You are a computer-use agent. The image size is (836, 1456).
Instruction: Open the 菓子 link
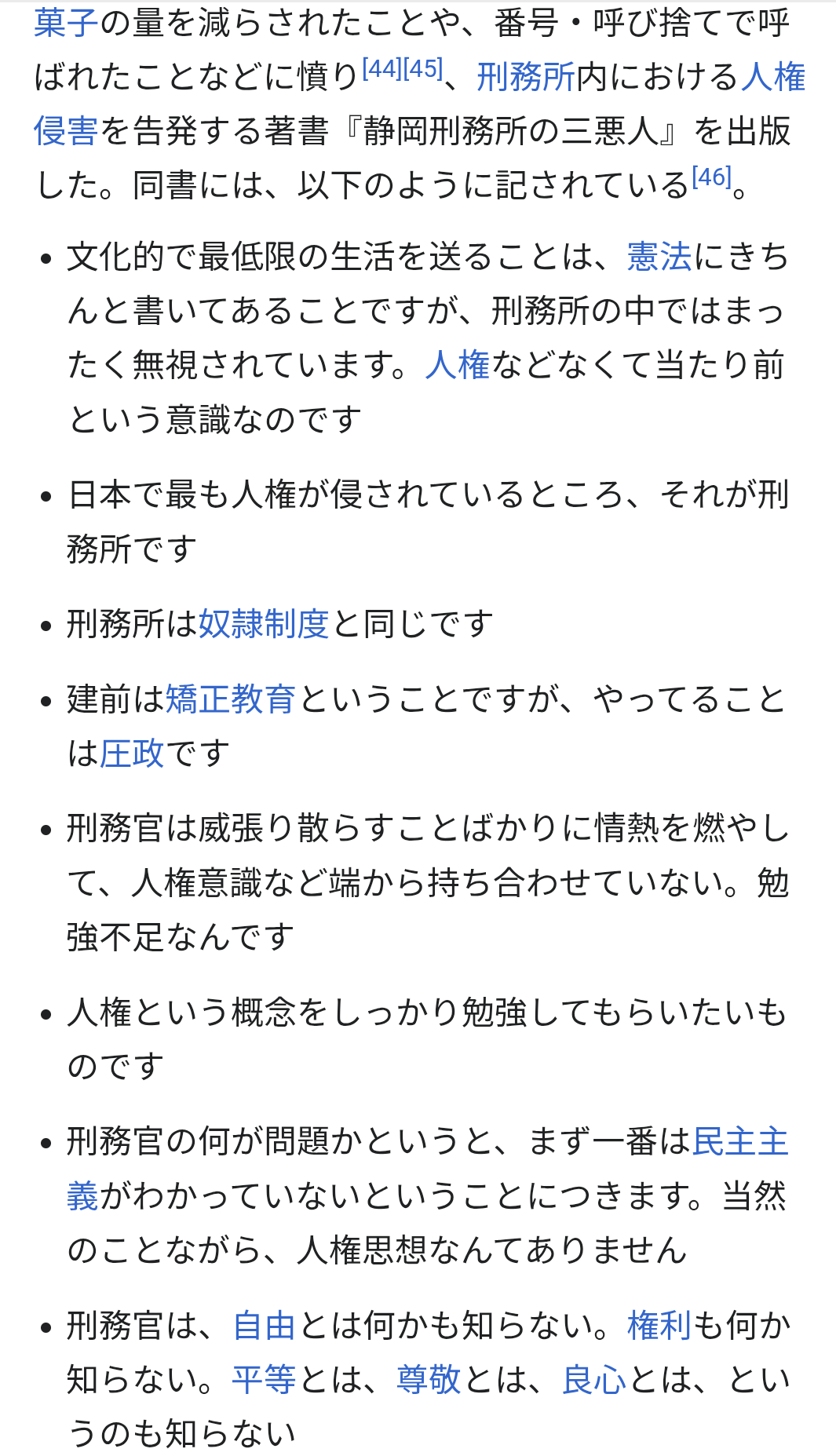click(66, 23)
